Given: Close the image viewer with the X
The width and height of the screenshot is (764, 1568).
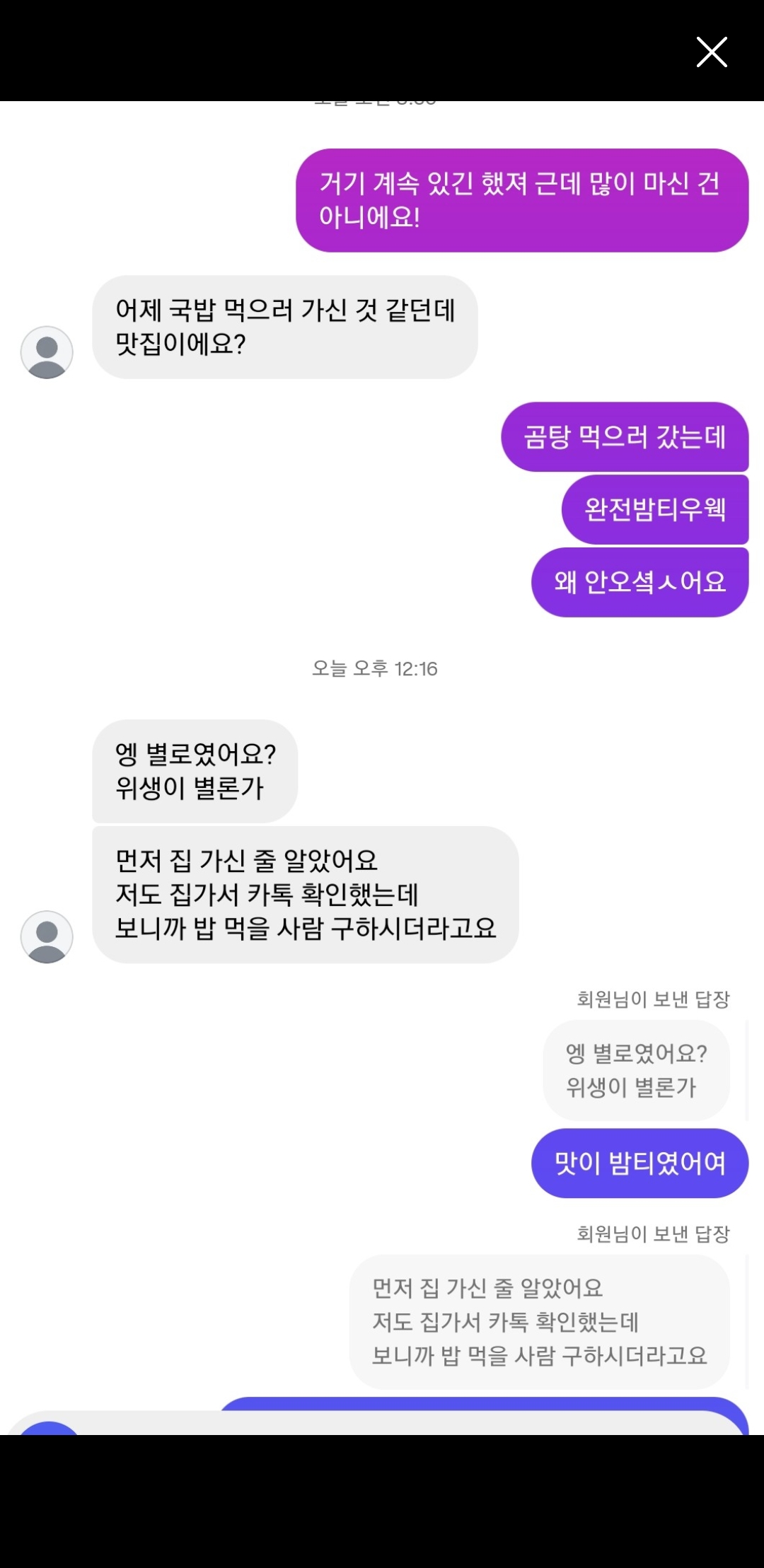Looking at the screenshot, I should (x=712, y=52).
